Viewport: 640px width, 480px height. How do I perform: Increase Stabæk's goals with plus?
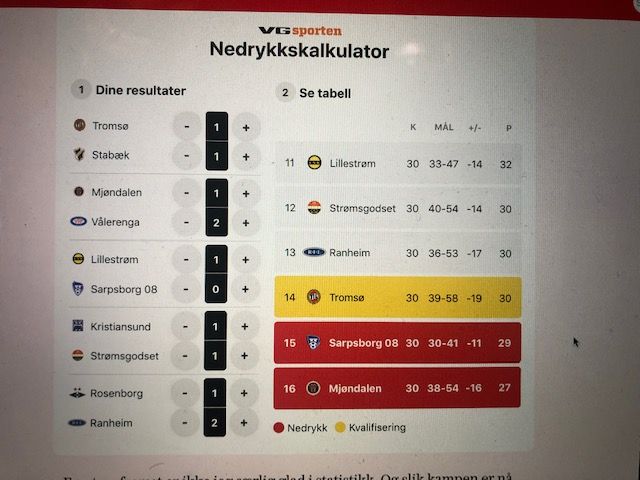(x=245, y=156)
